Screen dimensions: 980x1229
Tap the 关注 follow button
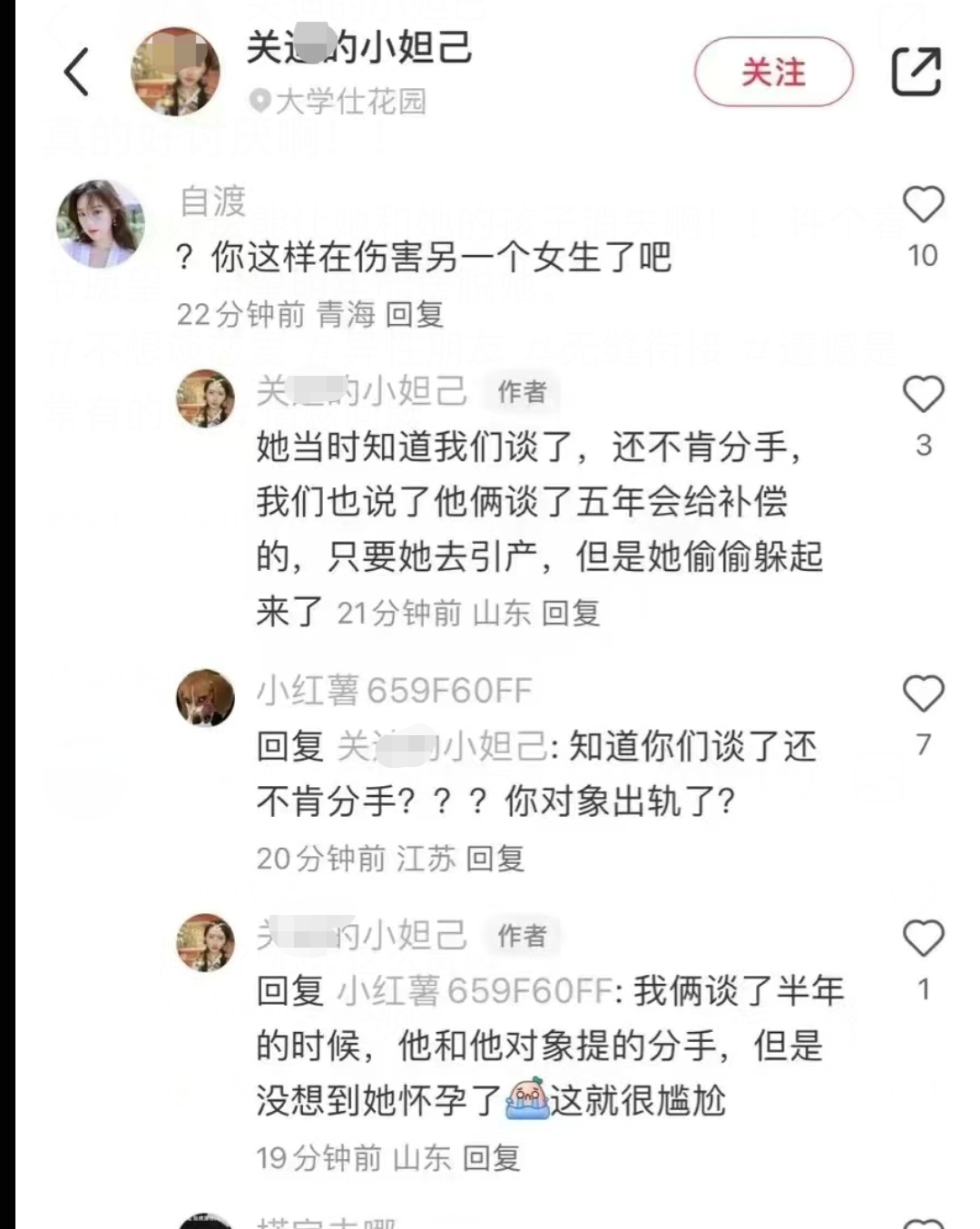[x=773, y=72]
